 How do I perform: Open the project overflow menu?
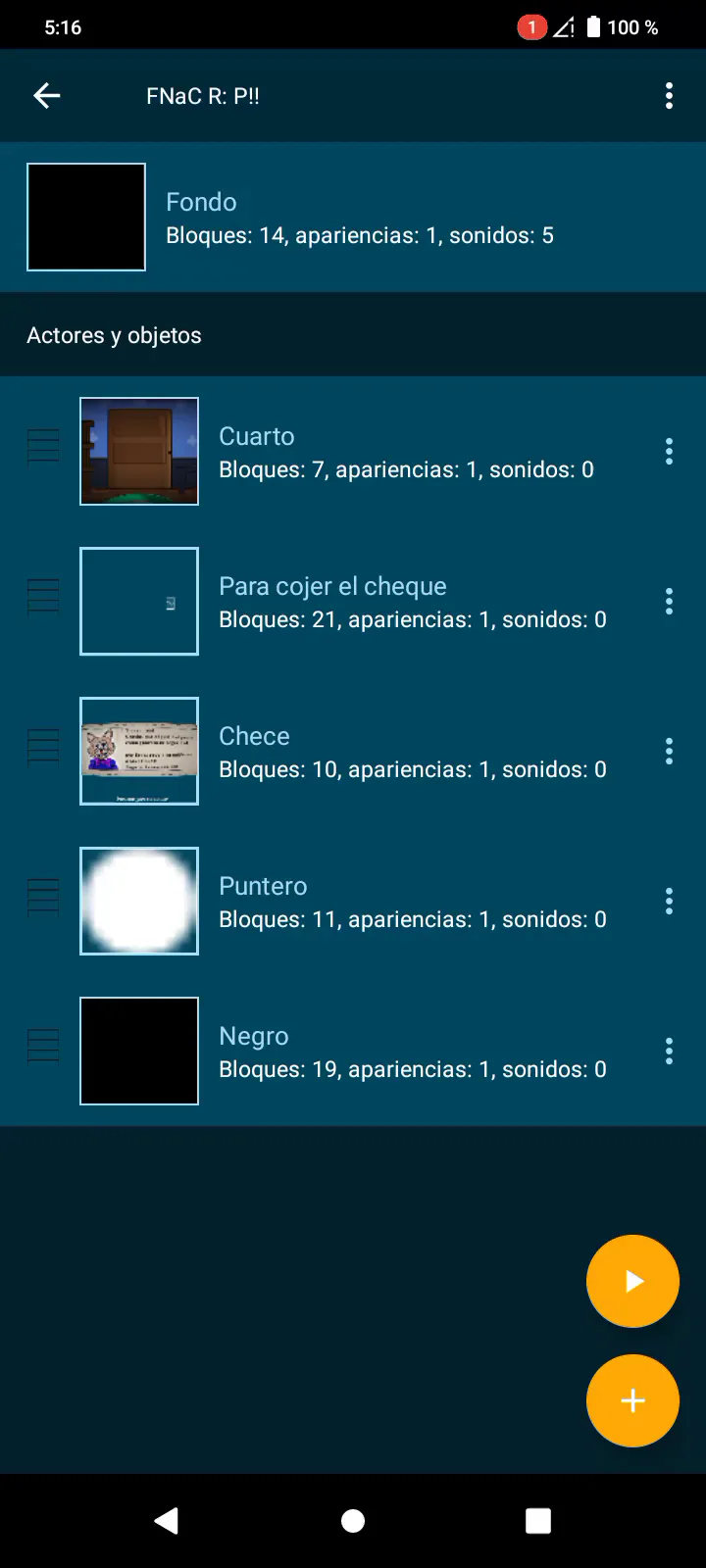(669, 96)
